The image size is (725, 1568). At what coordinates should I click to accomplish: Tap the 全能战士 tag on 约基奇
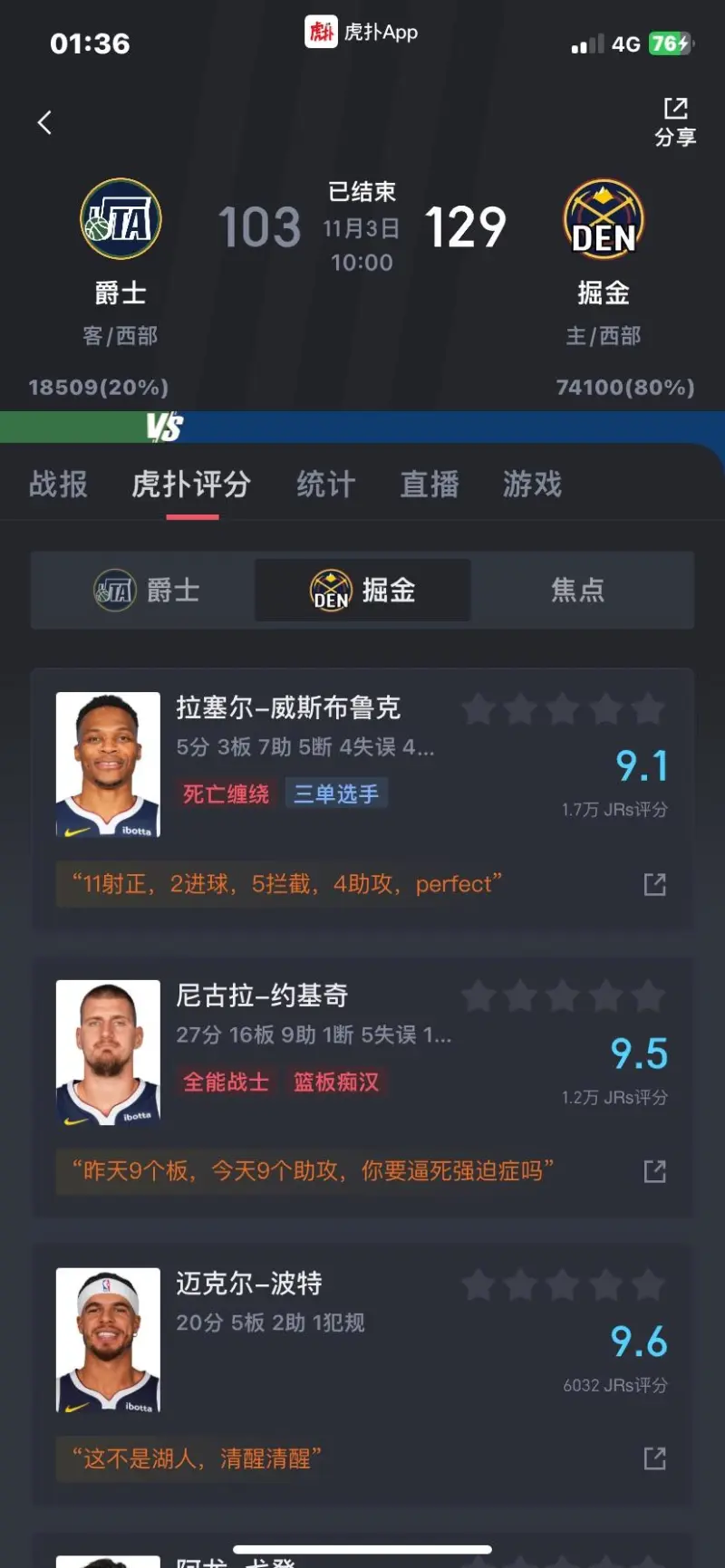[227, 1082]
